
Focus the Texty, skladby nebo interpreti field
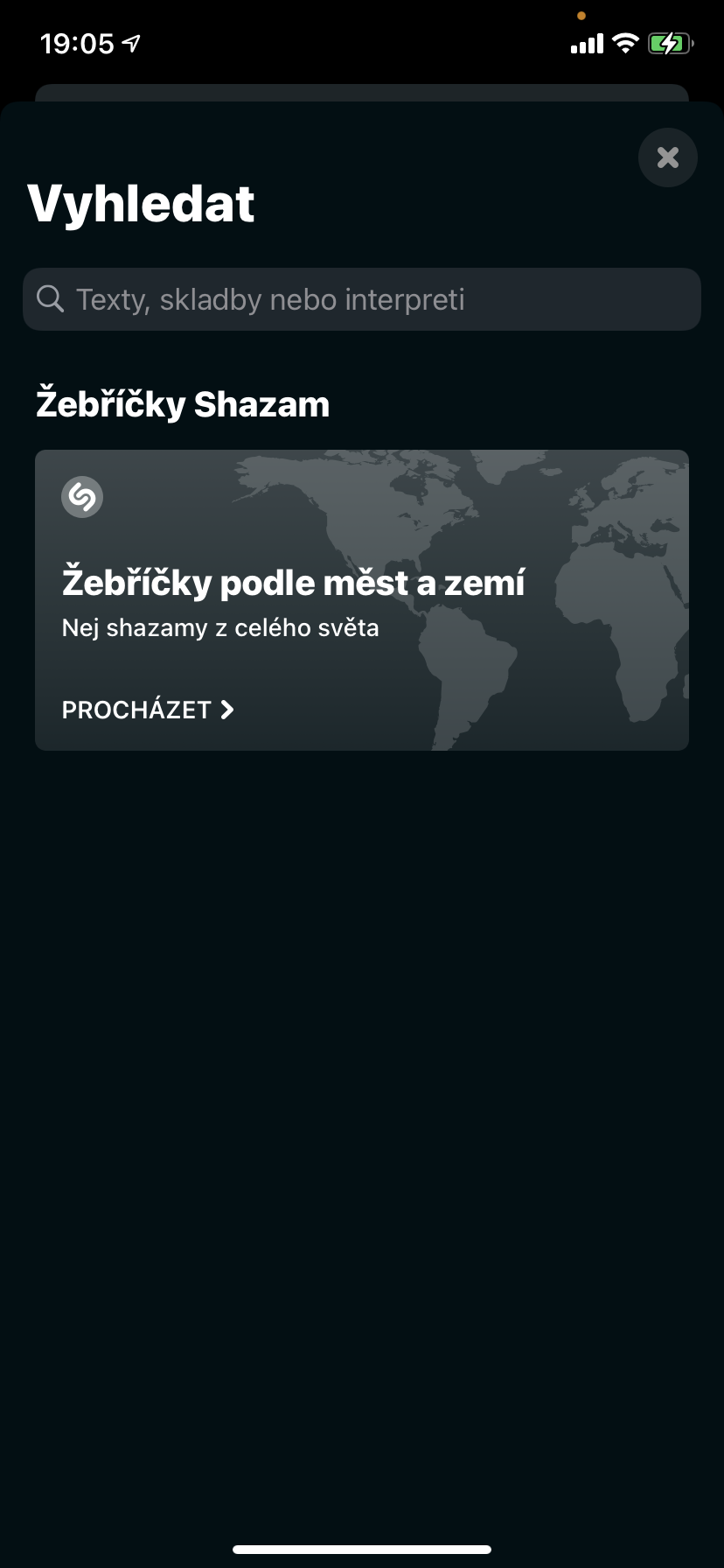[x=362, y=299]
